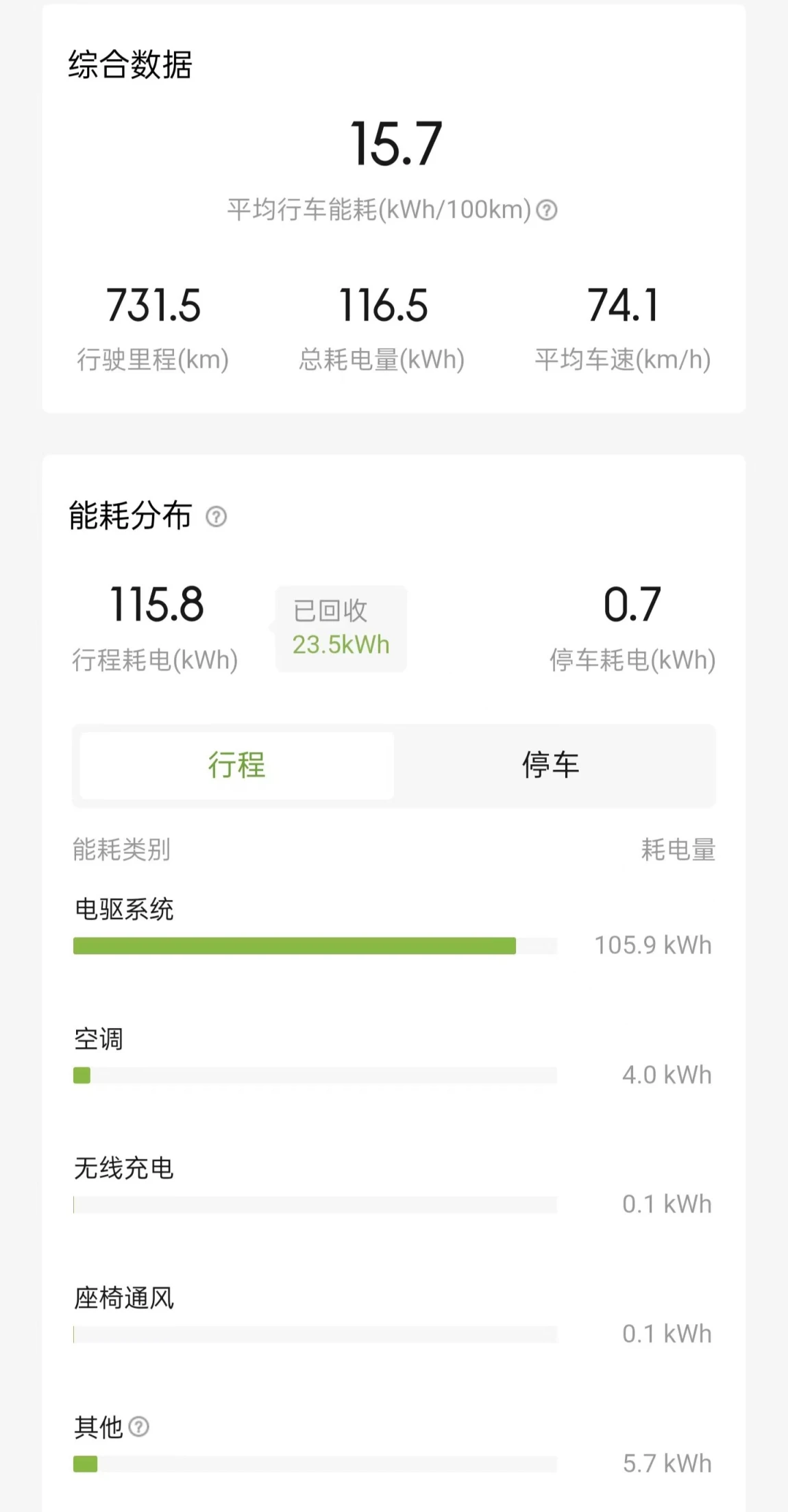The width and height of the screenshot is (788, 1512).
Task: Open the help icon beside 其他
Action: tap(139, 1426)
